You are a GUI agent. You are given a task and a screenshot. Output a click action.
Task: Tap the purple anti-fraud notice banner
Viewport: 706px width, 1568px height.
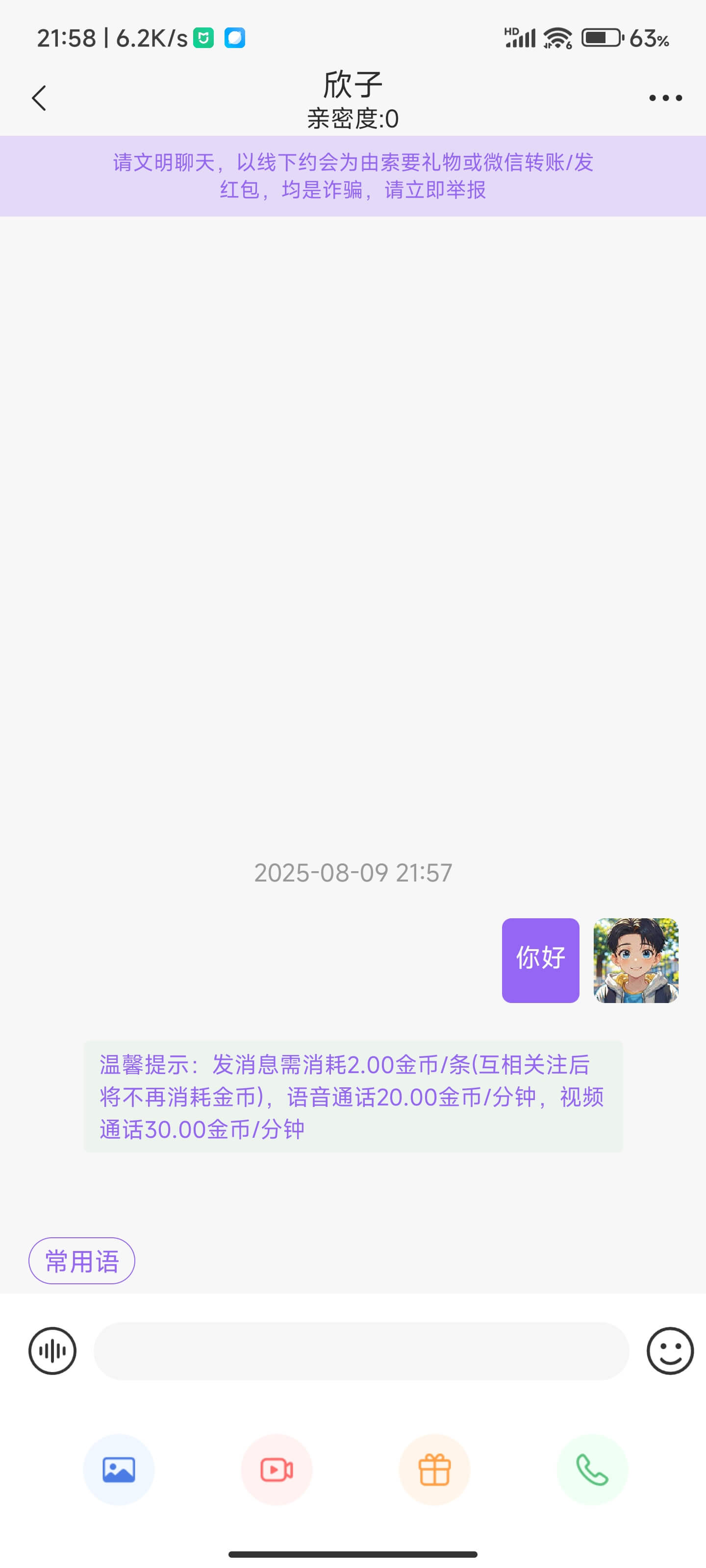[353, 176]
